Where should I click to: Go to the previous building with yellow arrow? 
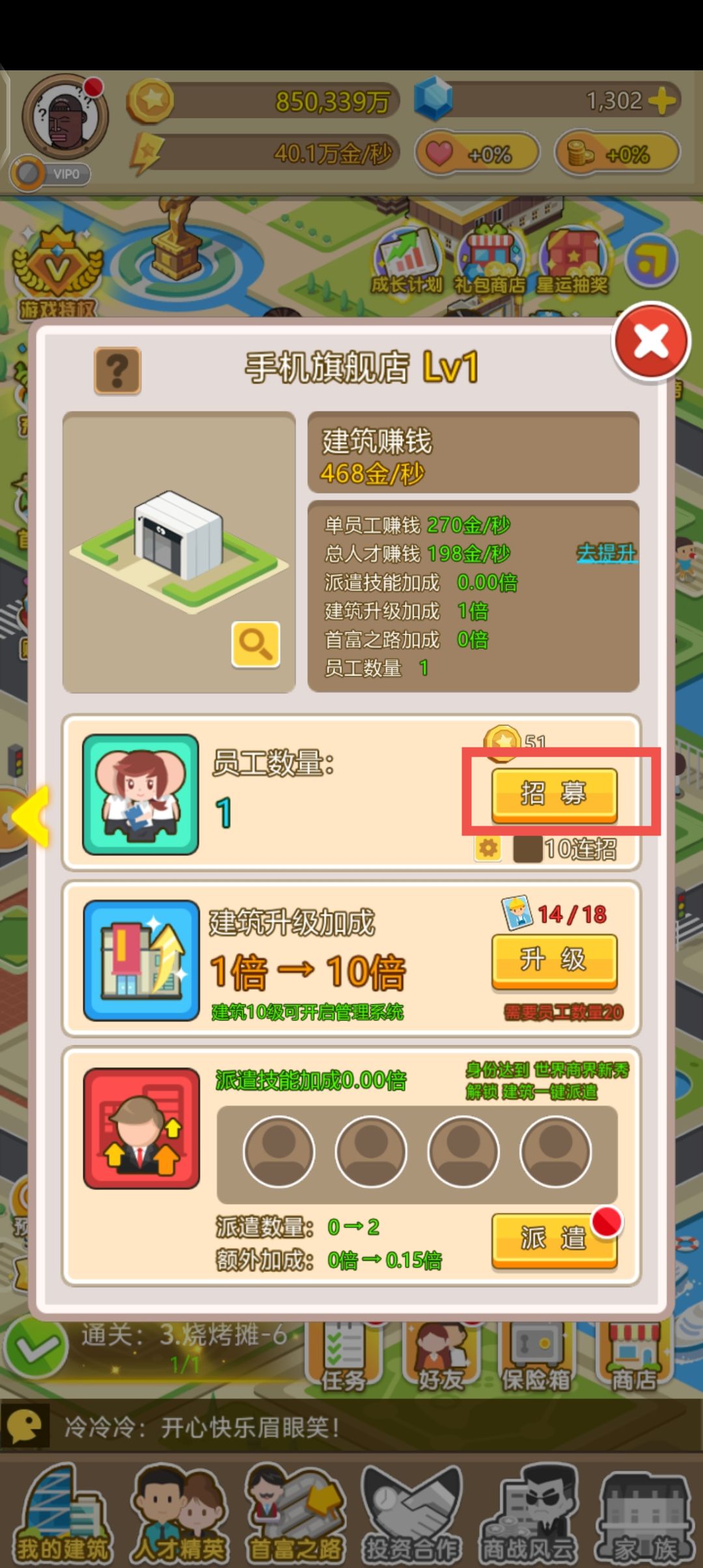tap(29, 815)
